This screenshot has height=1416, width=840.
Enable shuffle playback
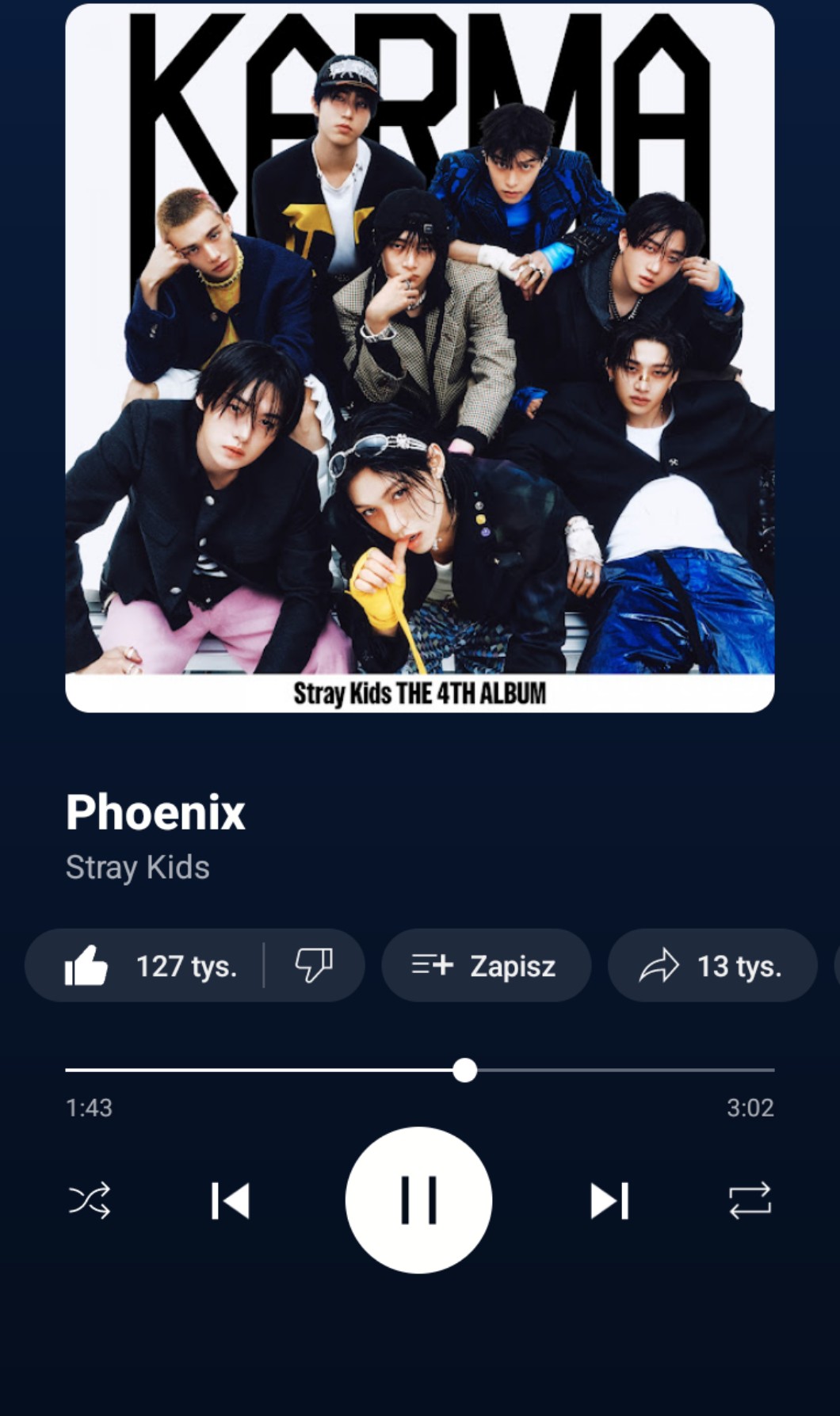90,1200
